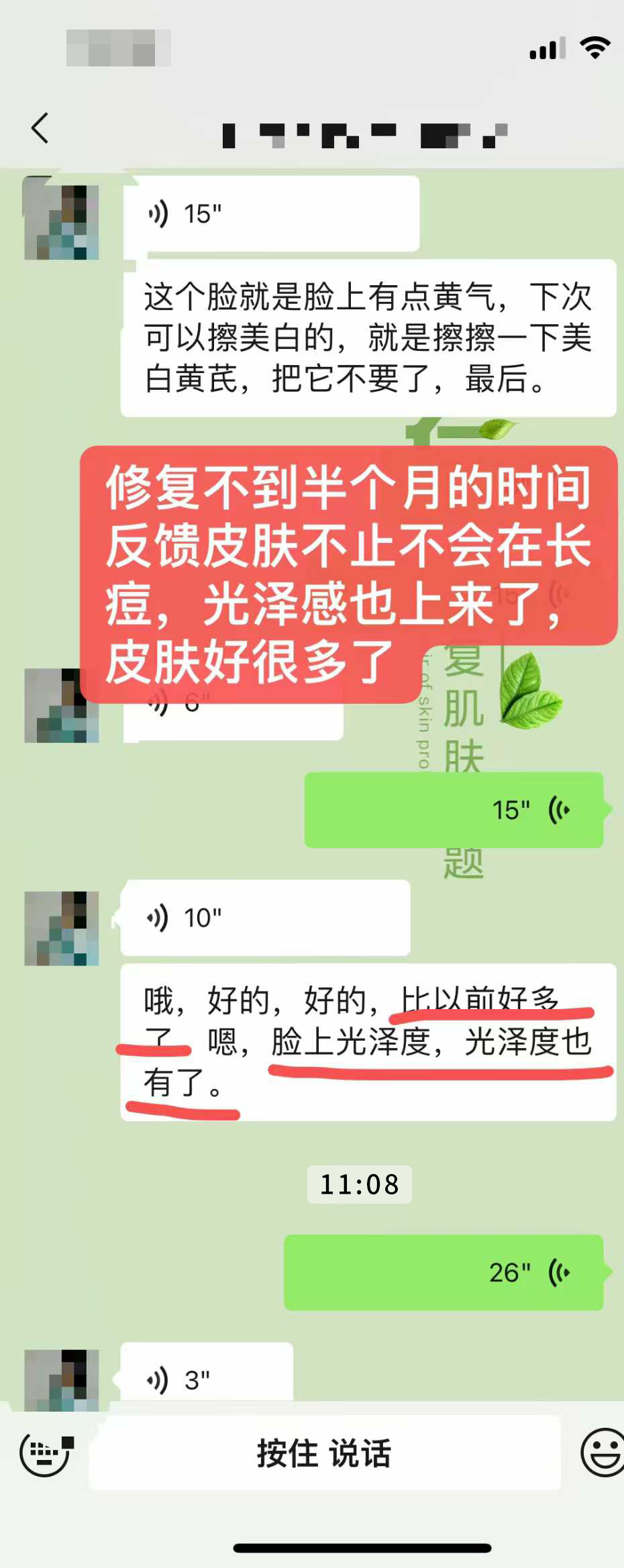Open the emoji sticker panel

tap(602, 1454)
